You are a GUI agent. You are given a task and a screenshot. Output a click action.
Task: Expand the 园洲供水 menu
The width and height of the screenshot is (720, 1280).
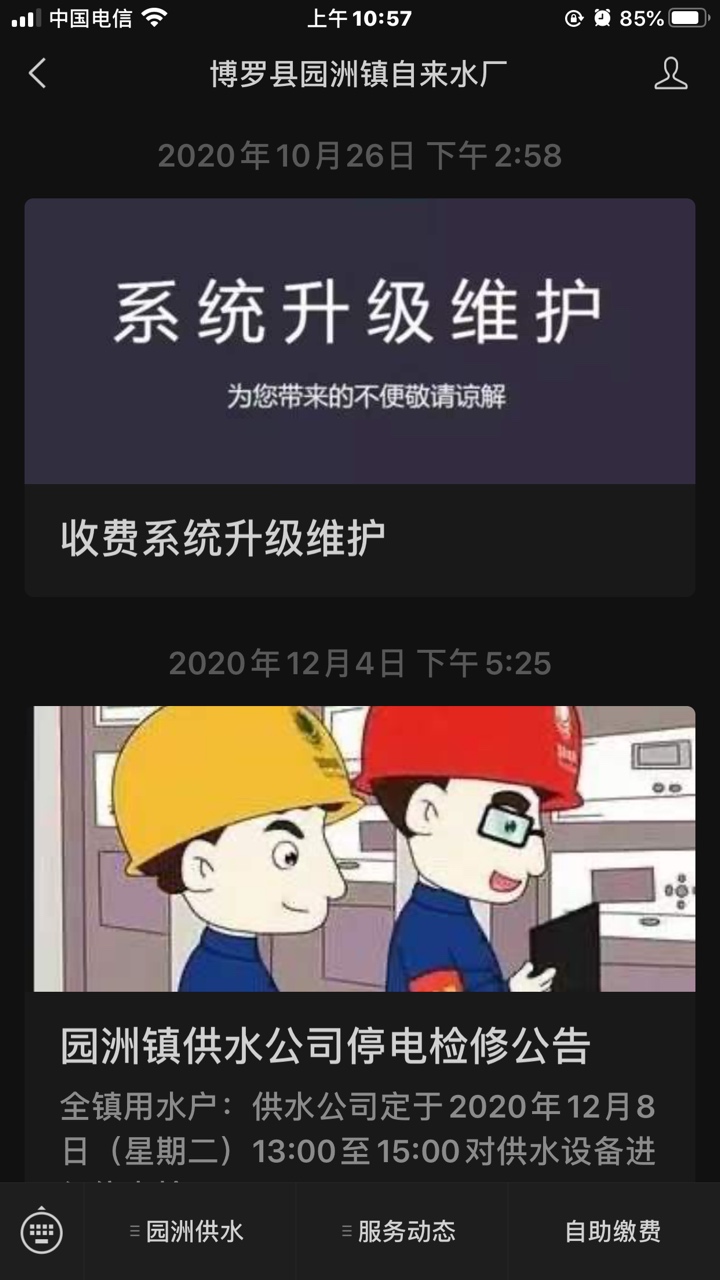pyautogui.click(x=190, y=1231)
